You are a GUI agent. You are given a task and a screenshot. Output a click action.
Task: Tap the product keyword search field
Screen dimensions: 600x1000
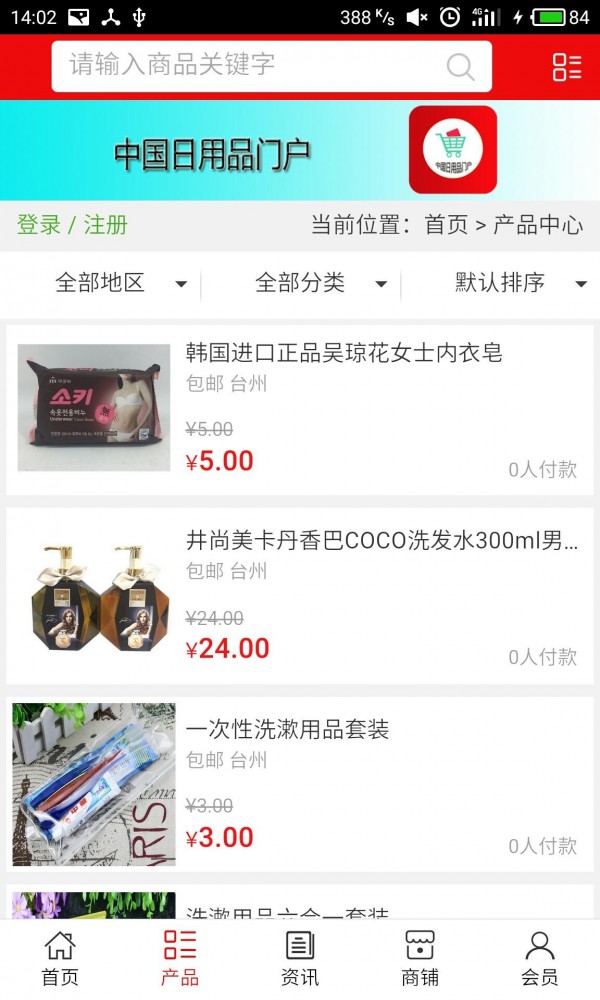point(250,66)
